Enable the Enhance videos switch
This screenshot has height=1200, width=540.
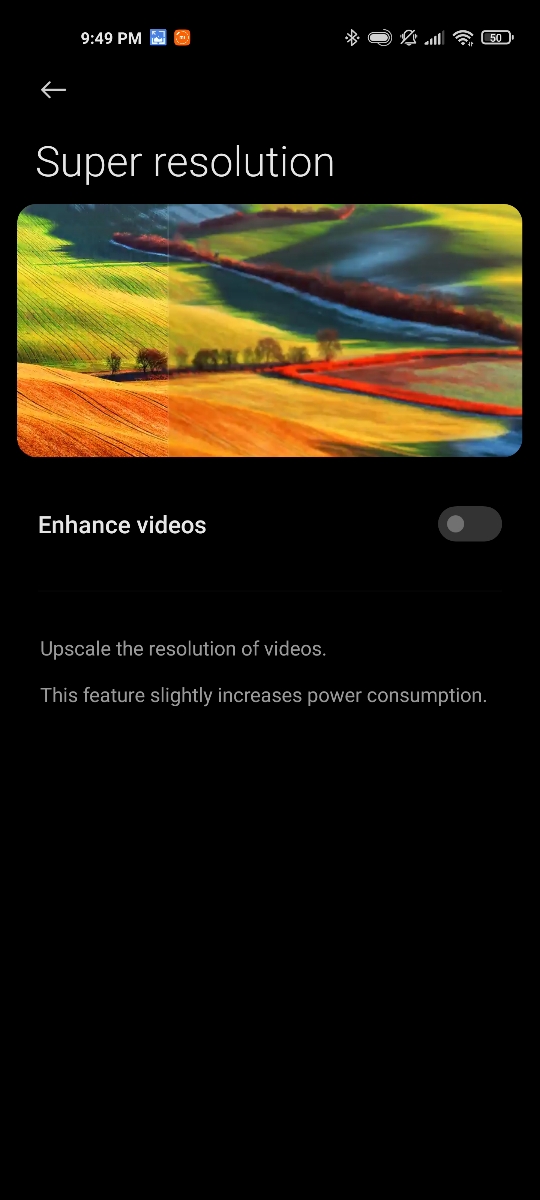coord(469,524)
